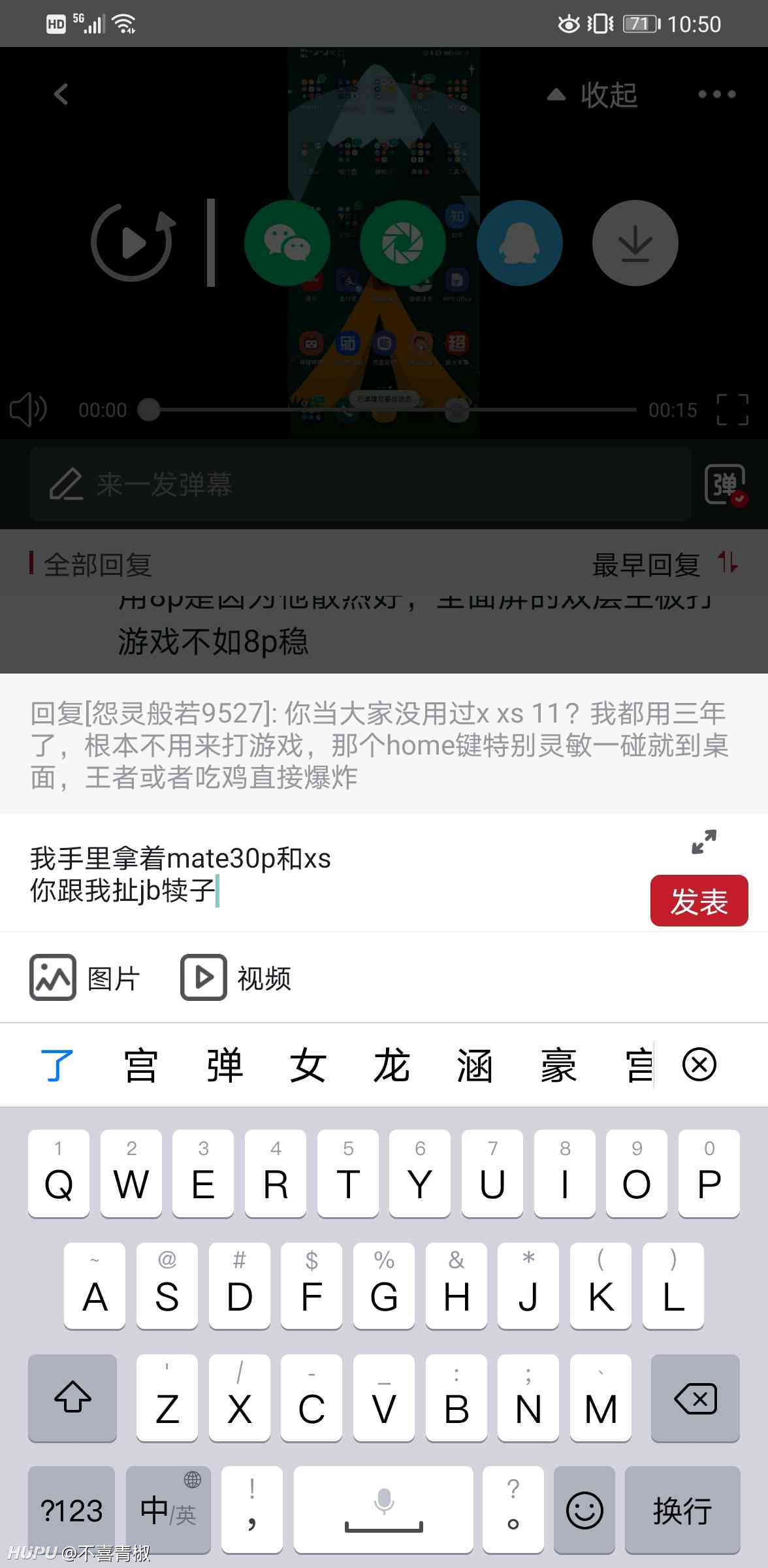
Task: Attach a video with 视频
Action: (x=236, y=977)
